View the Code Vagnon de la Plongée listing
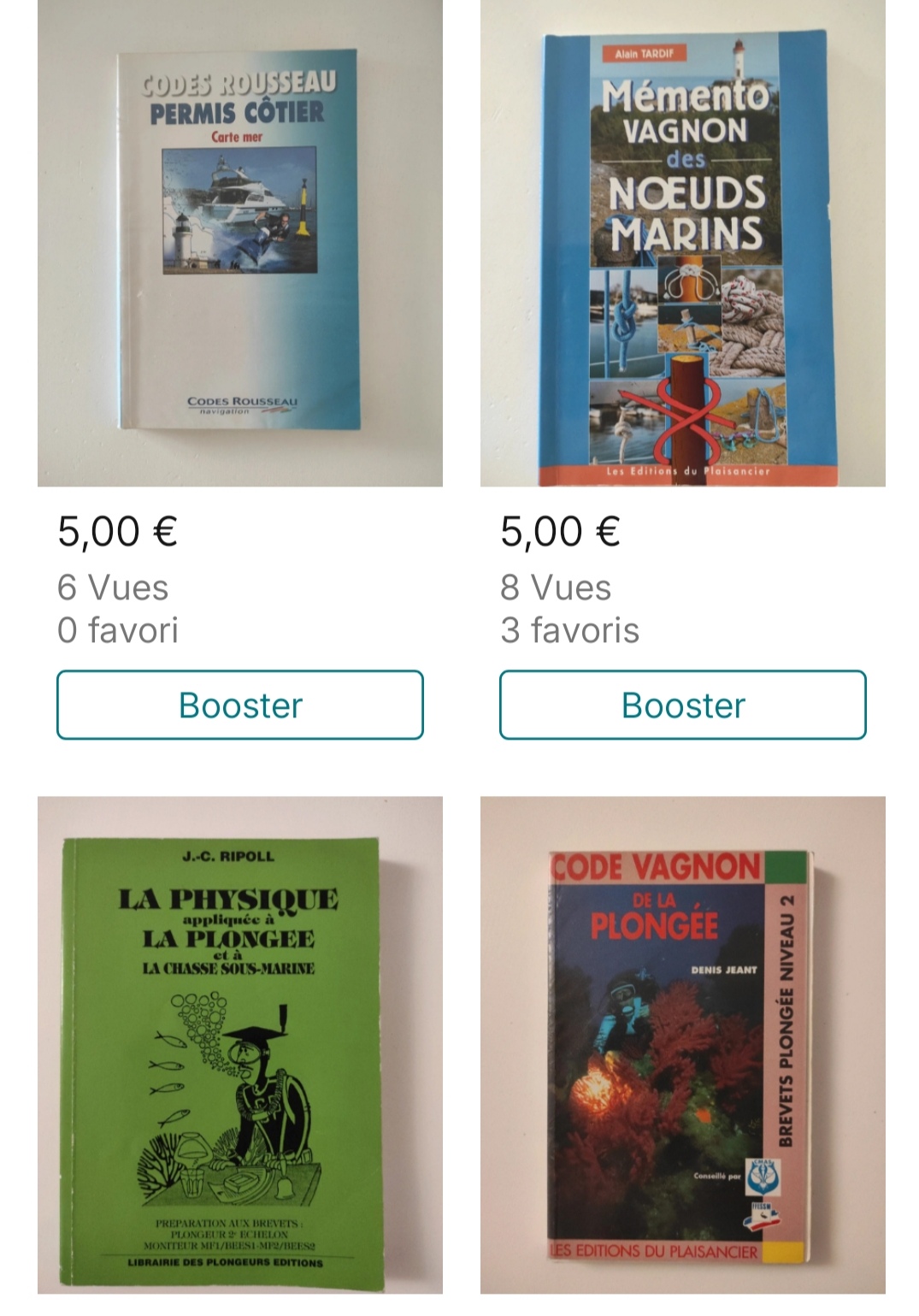The image size is (919, 1316). pyautogui.click(x=682, y=1045)
